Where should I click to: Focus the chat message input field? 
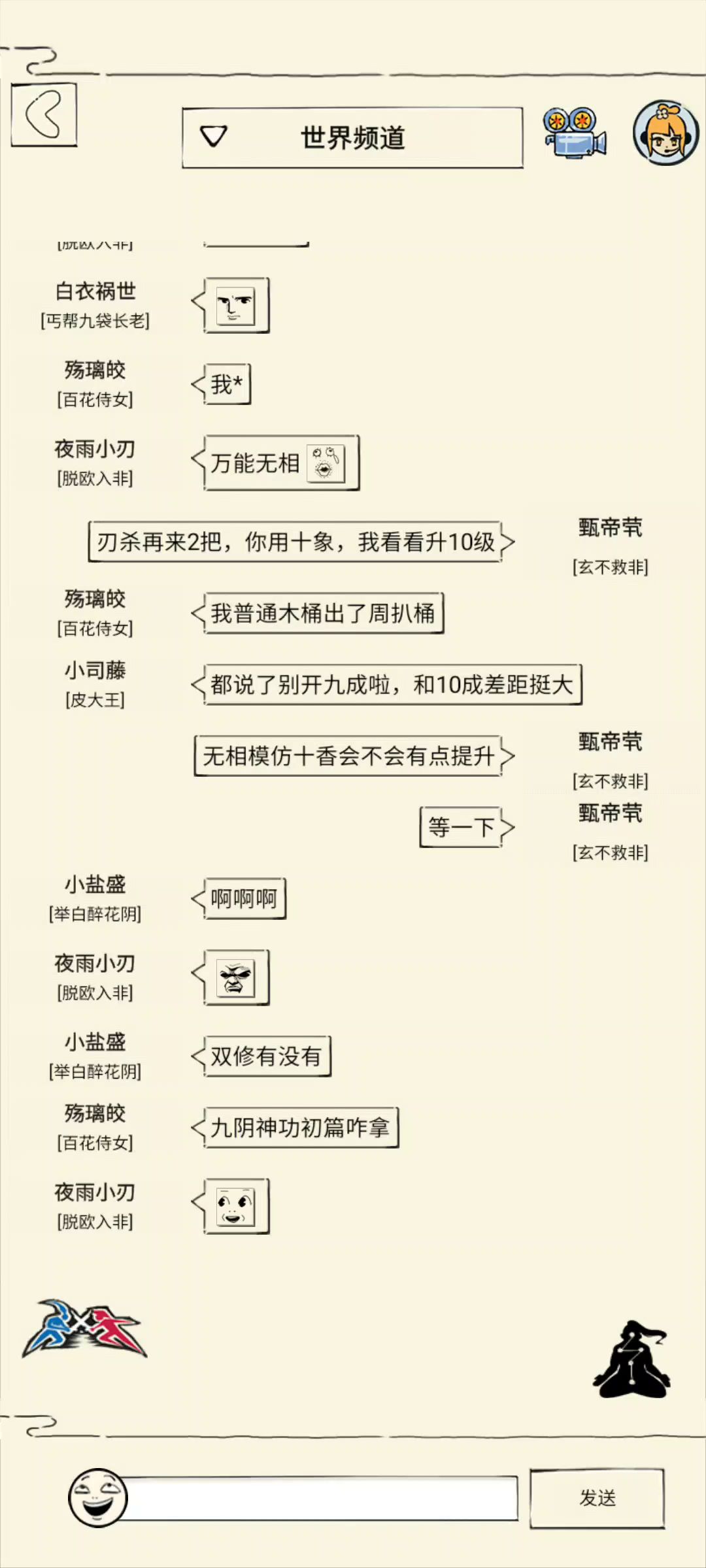(320, 1497)
